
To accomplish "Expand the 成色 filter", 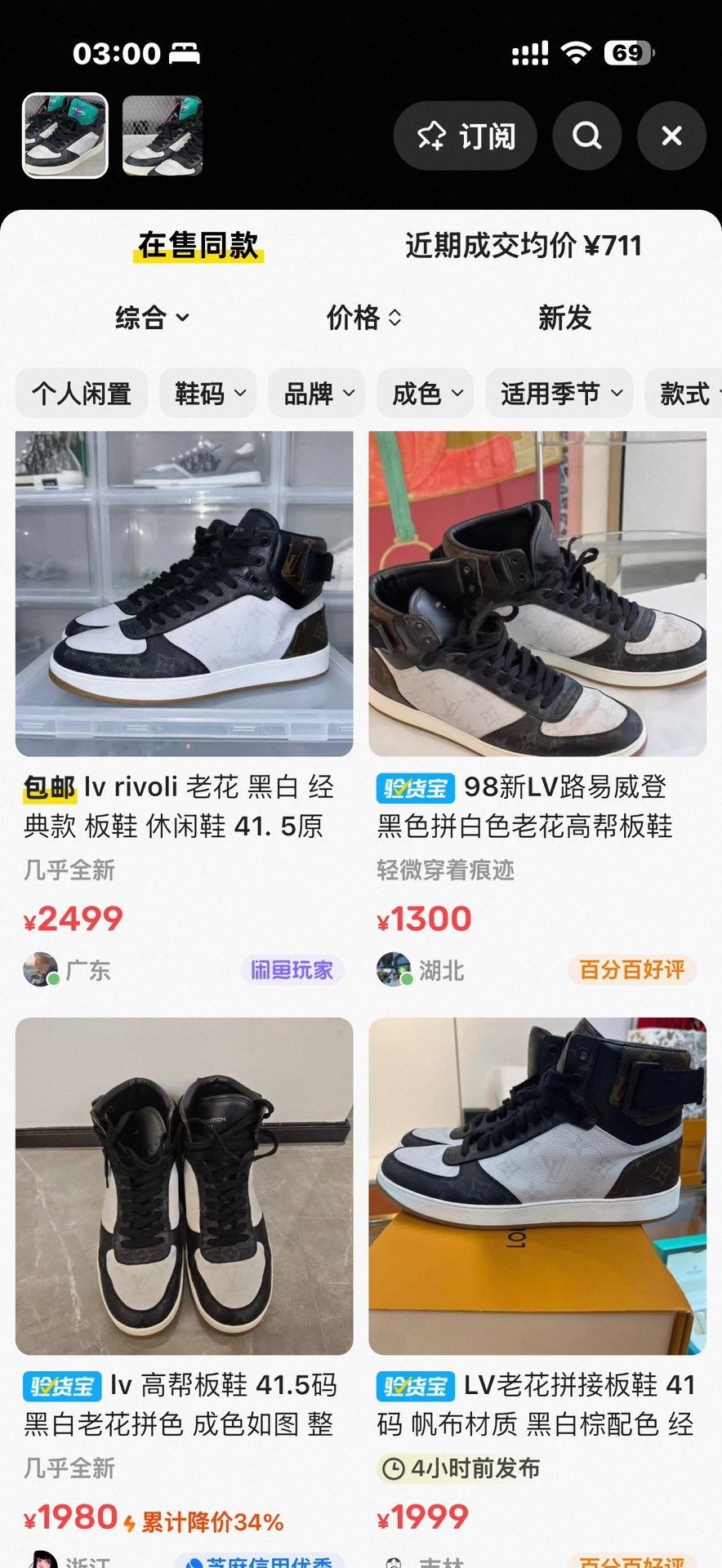I will (x=426, y=394).
